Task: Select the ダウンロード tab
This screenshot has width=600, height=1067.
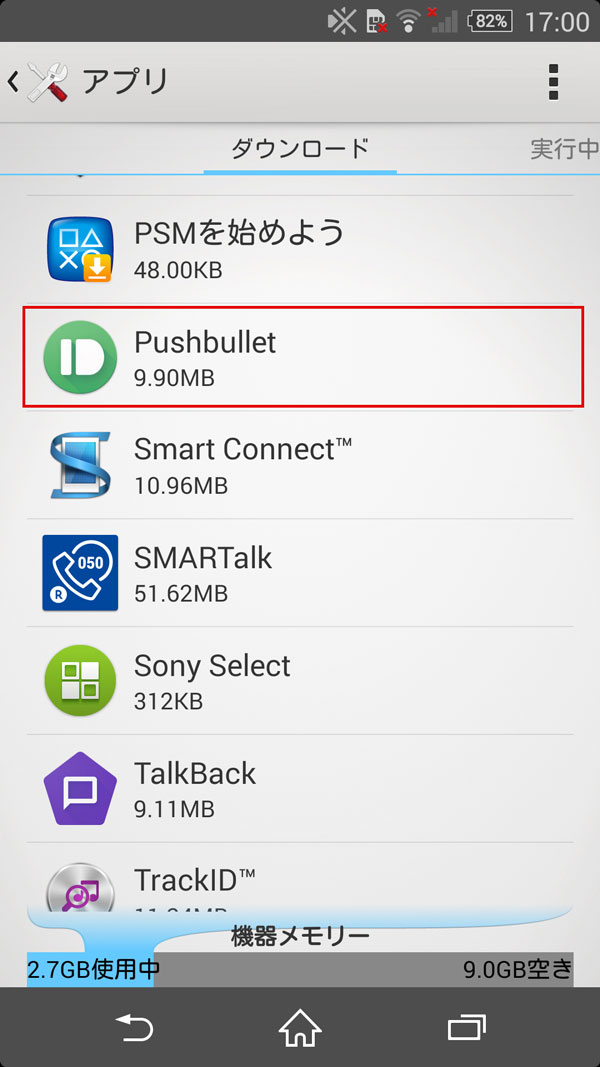Action: 300,148
